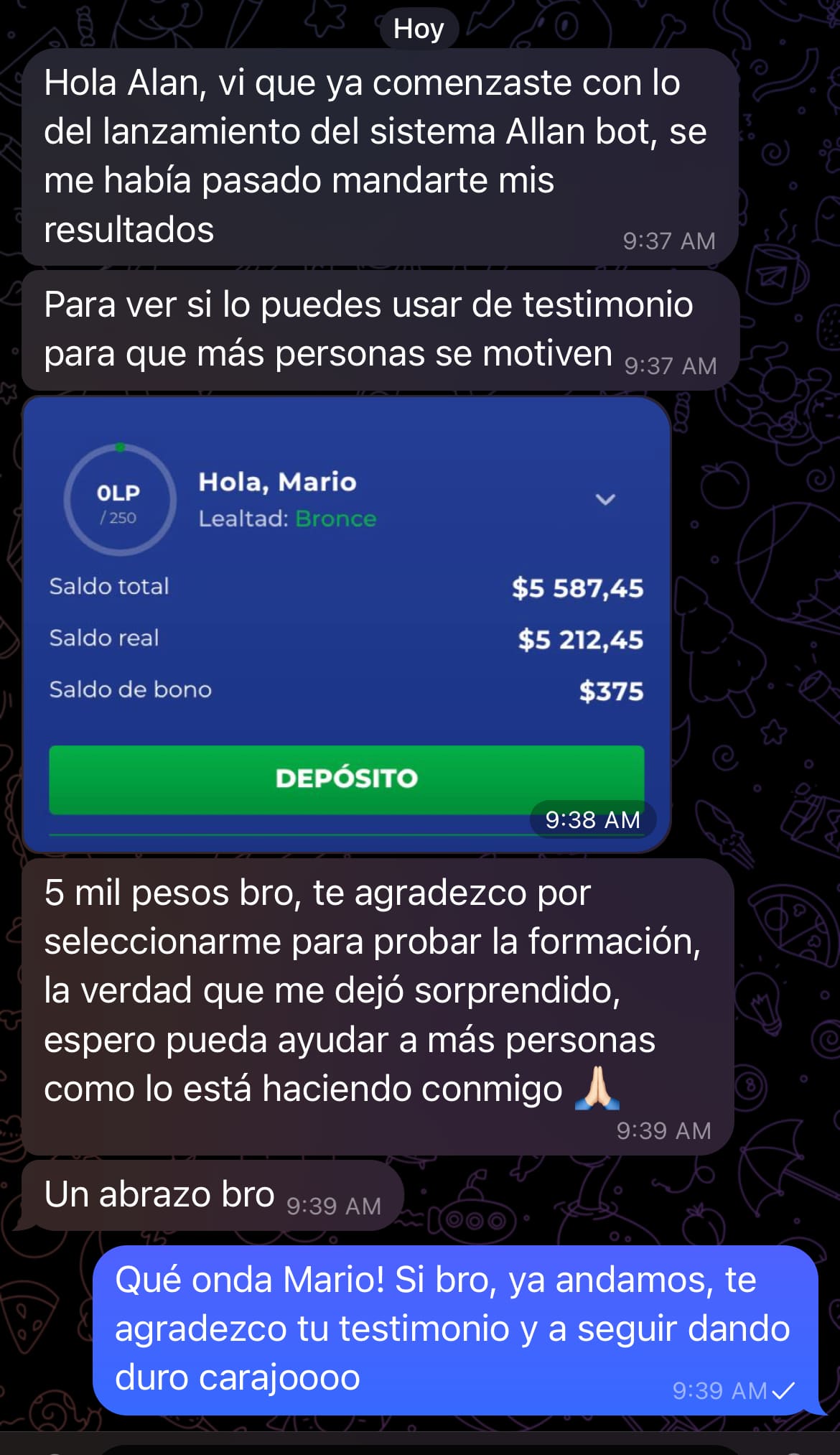840x1455 pixels.
Task: Open the shared balance screenshot image
Action: click(347, 623)
